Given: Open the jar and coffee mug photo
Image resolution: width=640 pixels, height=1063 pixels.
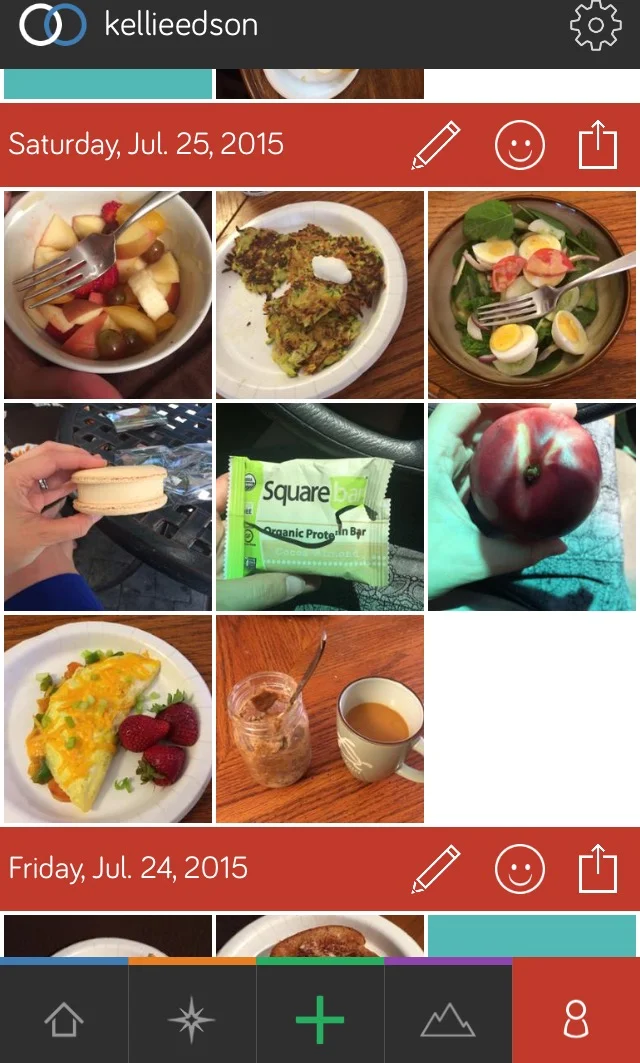Looking at the screenshot, I should [x=320, y=719].
